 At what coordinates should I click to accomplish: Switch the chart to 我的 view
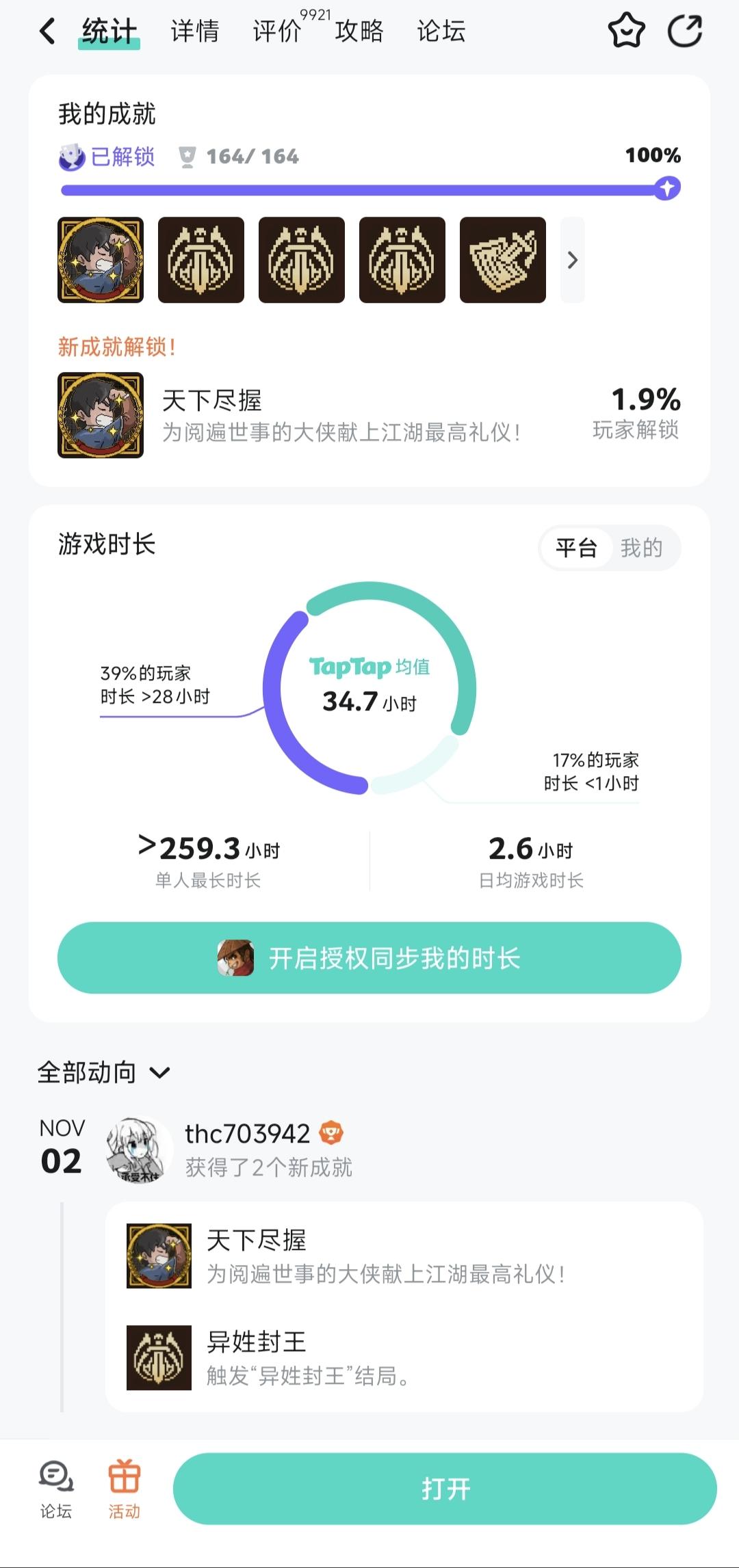pyautogui.click(x=644, y=547)
